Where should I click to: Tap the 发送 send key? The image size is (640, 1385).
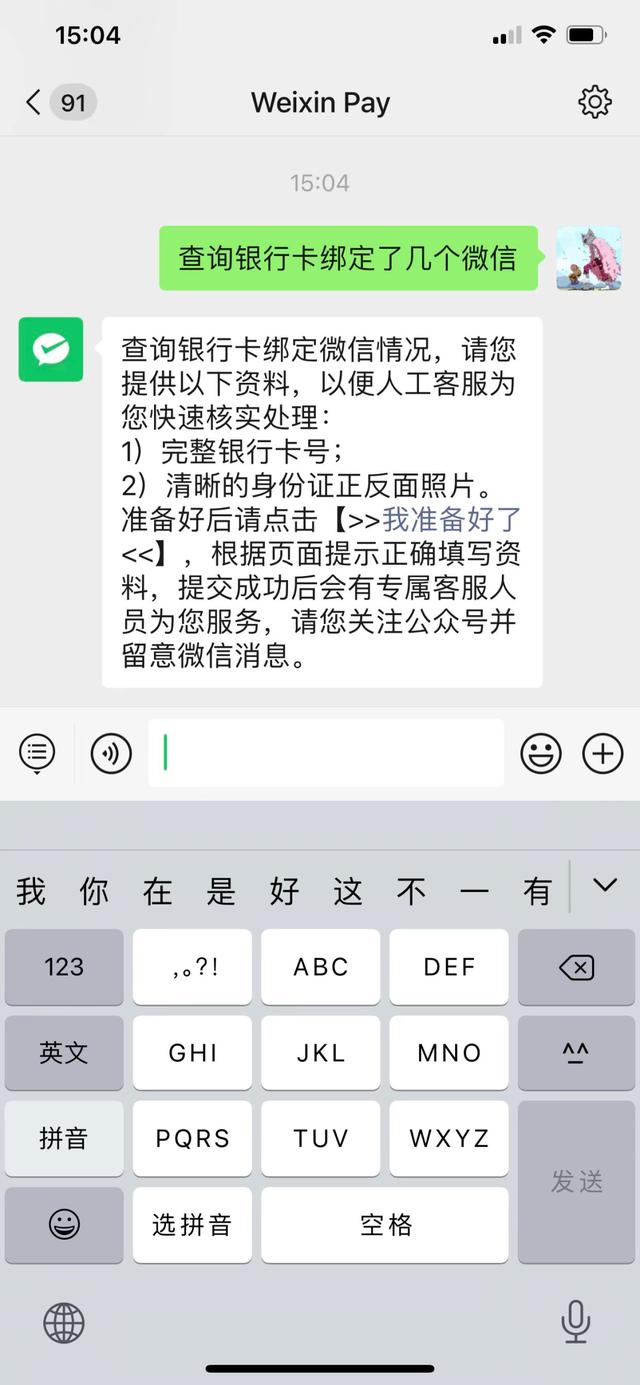(x=577, y=1182)
